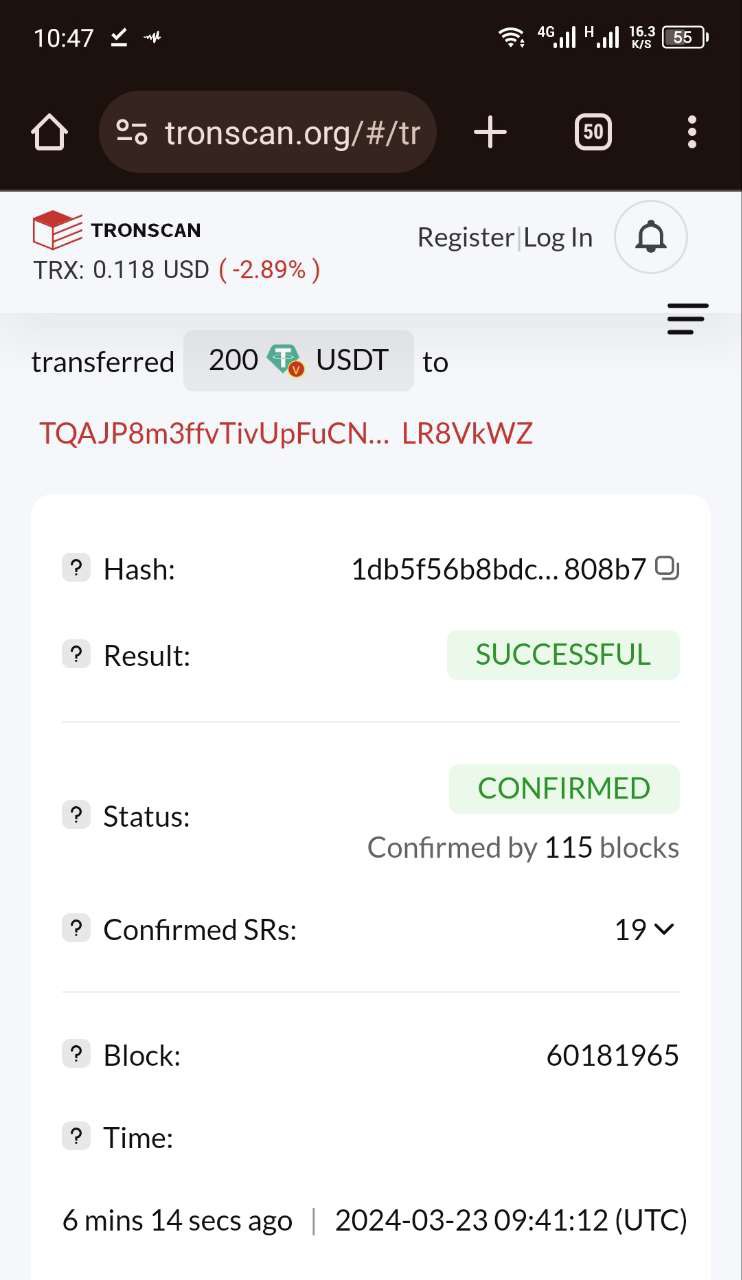Tap the tronscan.org address bar

(x=268, y=132)
